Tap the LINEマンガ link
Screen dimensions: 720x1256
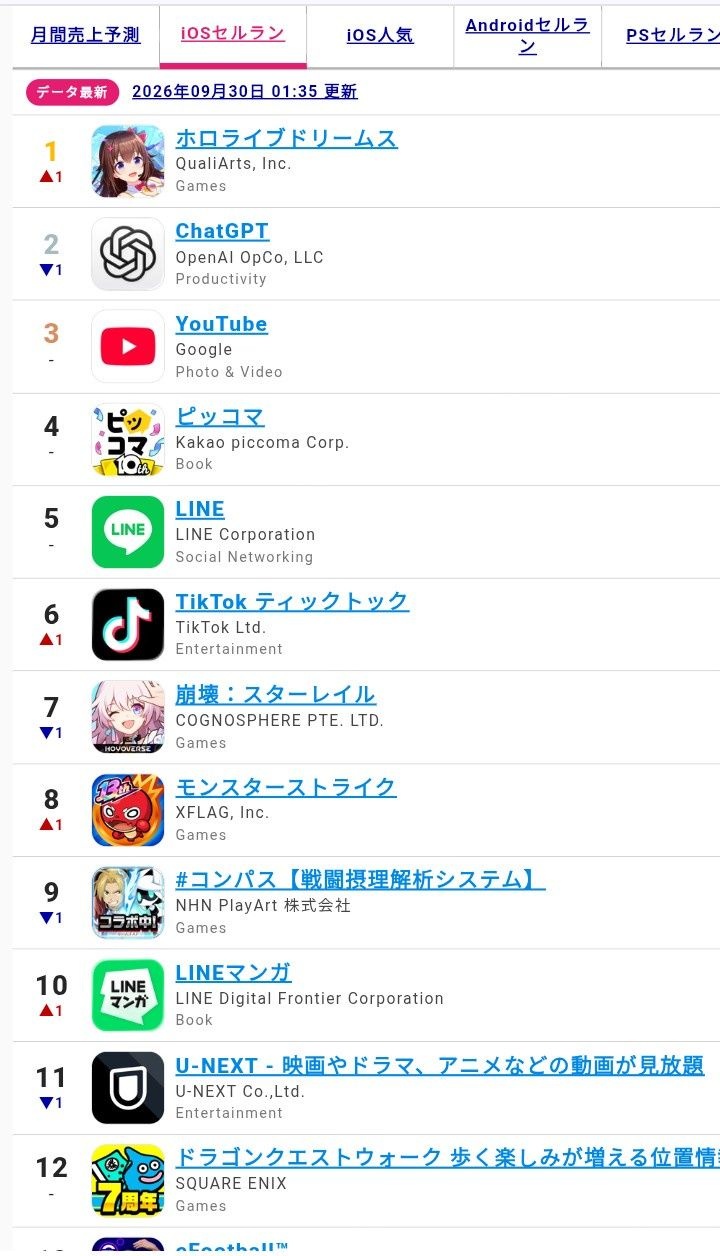[x=233, y=972]
